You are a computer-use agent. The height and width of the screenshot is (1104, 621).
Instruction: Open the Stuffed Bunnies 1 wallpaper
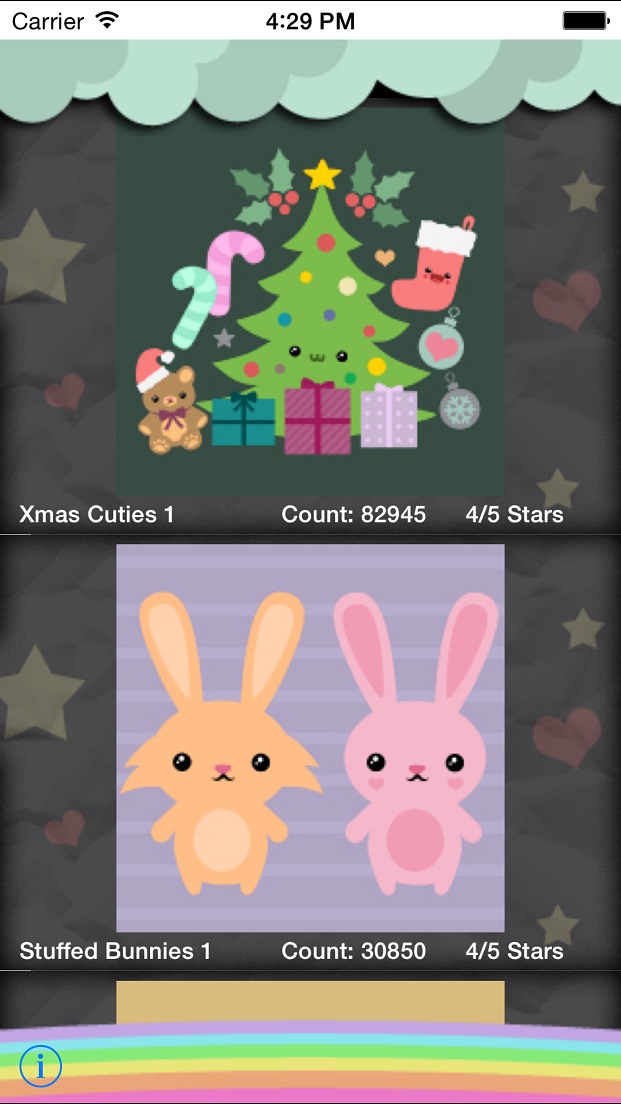pyautogui.click(x=310, y=738)
